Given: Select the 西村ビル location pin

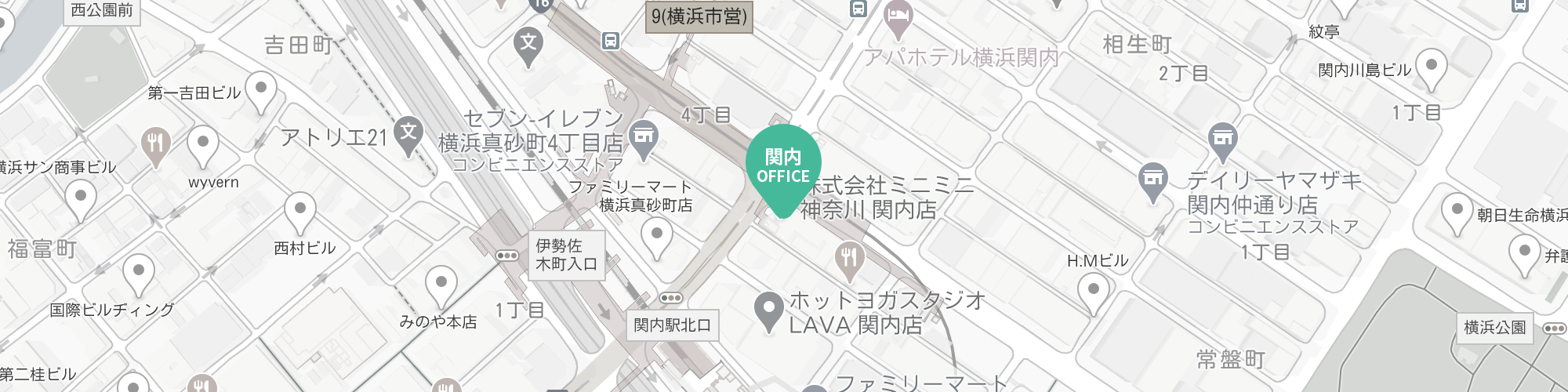Looking at the screenshot, I should pyautogui.click(x=299, y=211).
